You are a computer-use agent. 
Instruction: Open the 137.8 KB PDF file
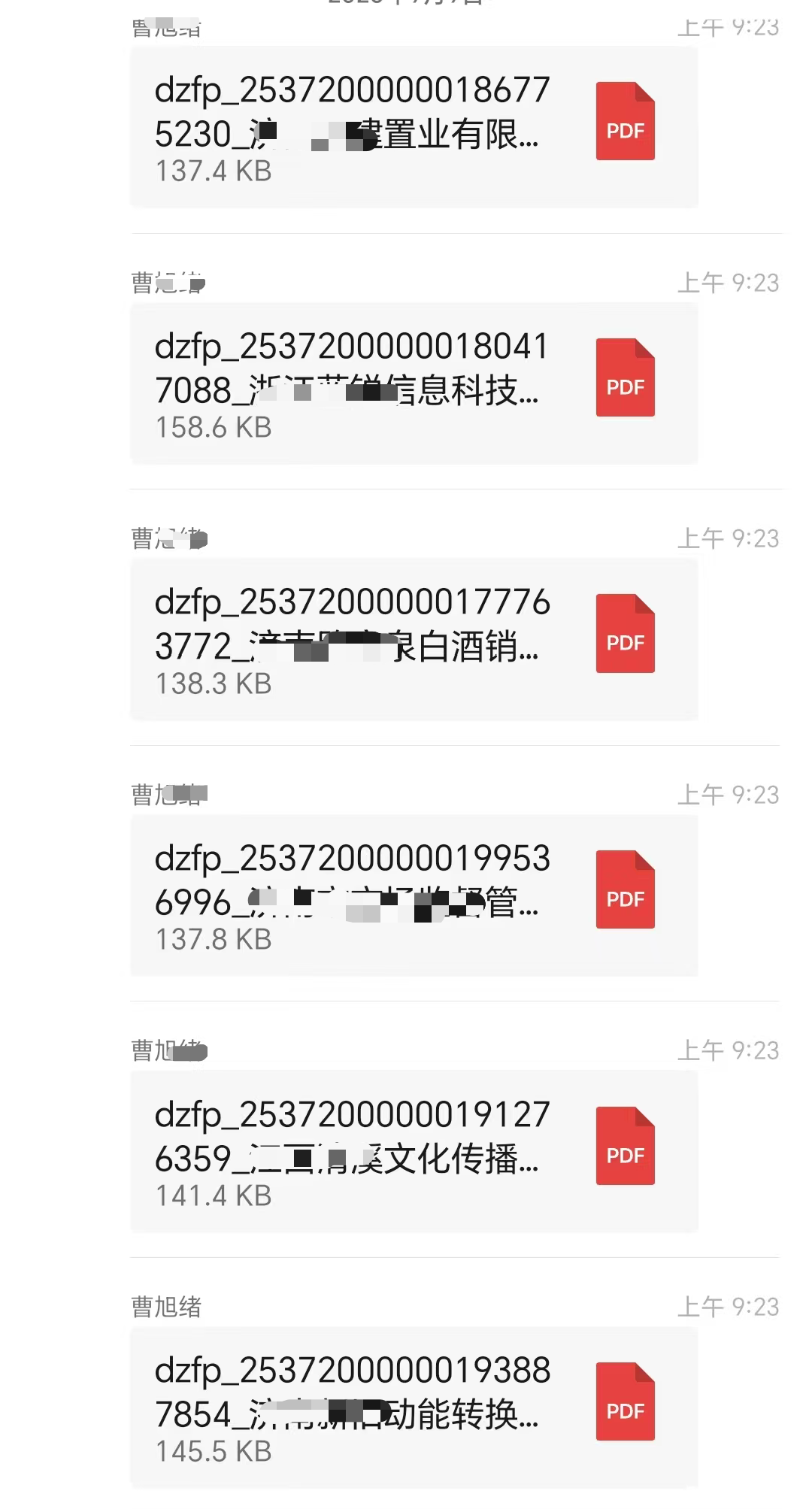(x=414, y=895)
